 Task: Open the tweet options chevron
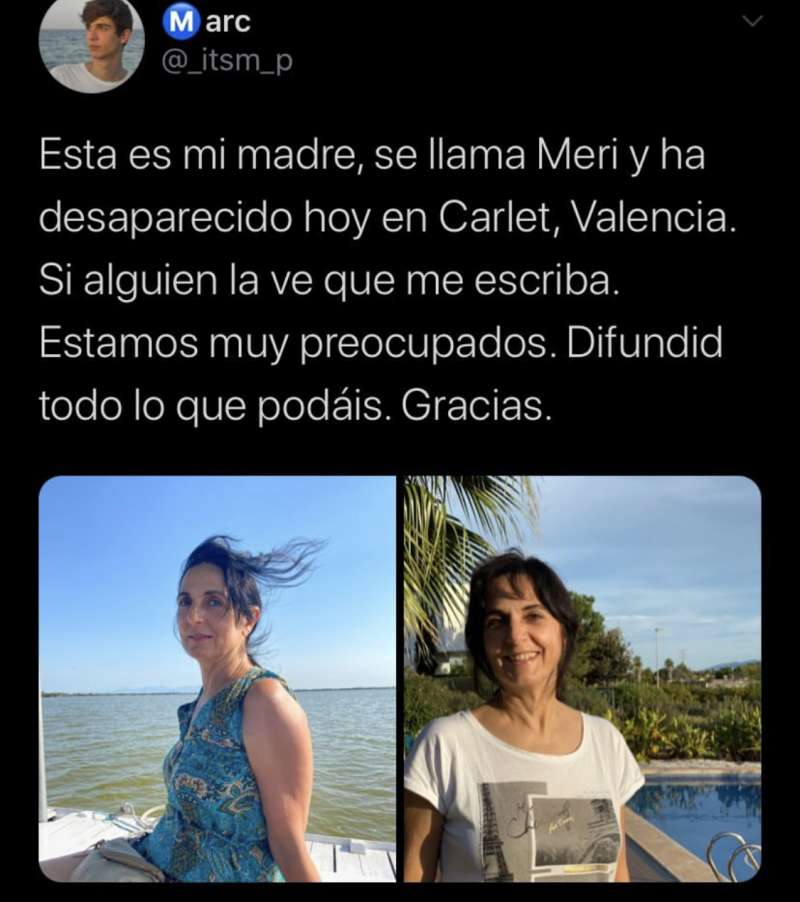tap(752, 21)
